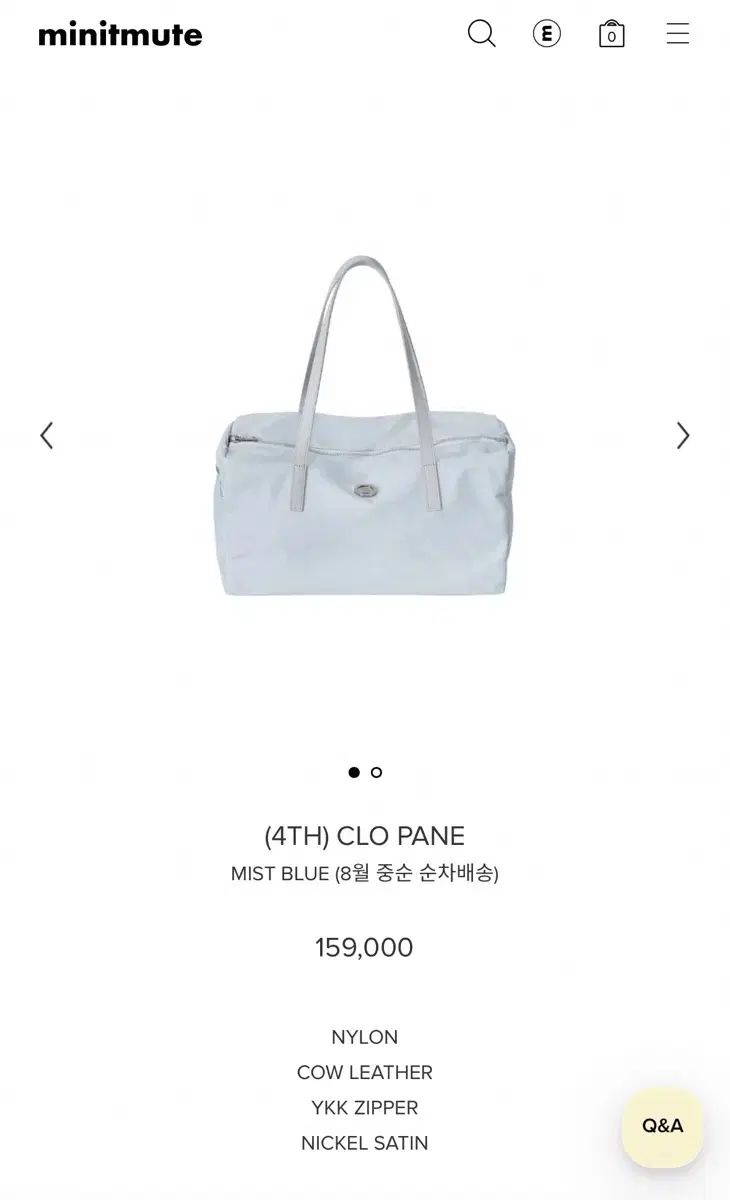Tap the circled E icon in header
730x1200 pixels.
point(546,34)
